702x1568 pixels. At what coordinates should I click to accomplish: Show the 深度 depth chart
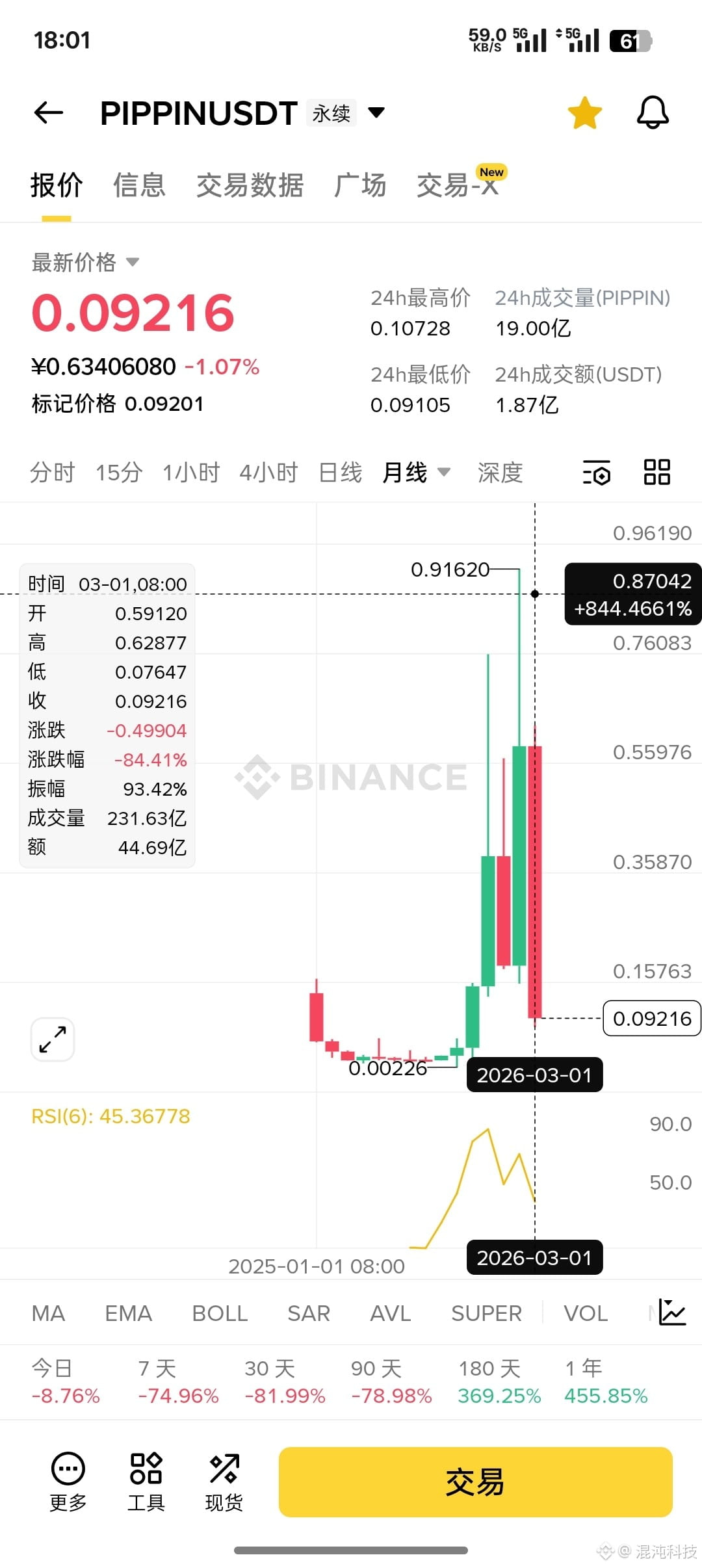tap(500, 473)
